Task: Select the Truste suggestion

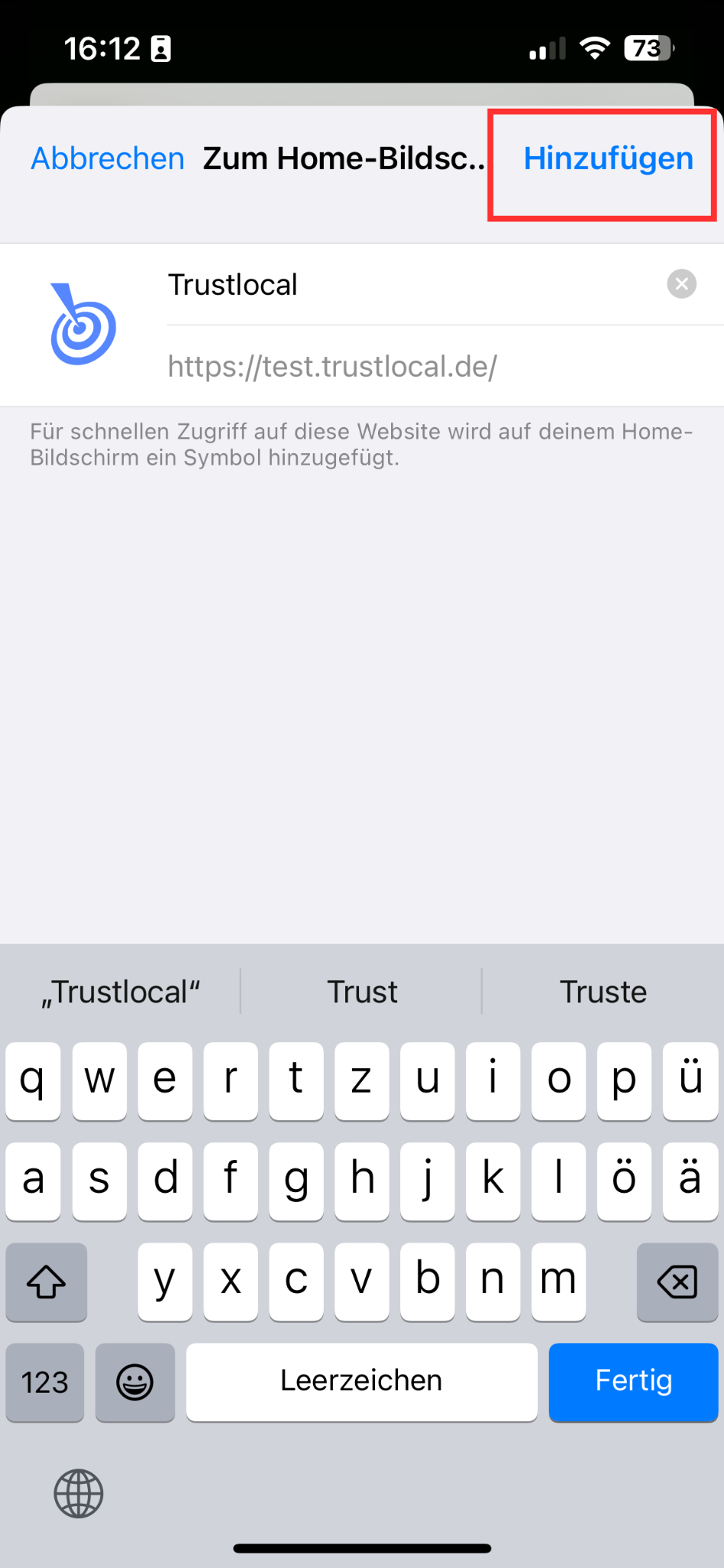Action: click(x=603, y=991)
